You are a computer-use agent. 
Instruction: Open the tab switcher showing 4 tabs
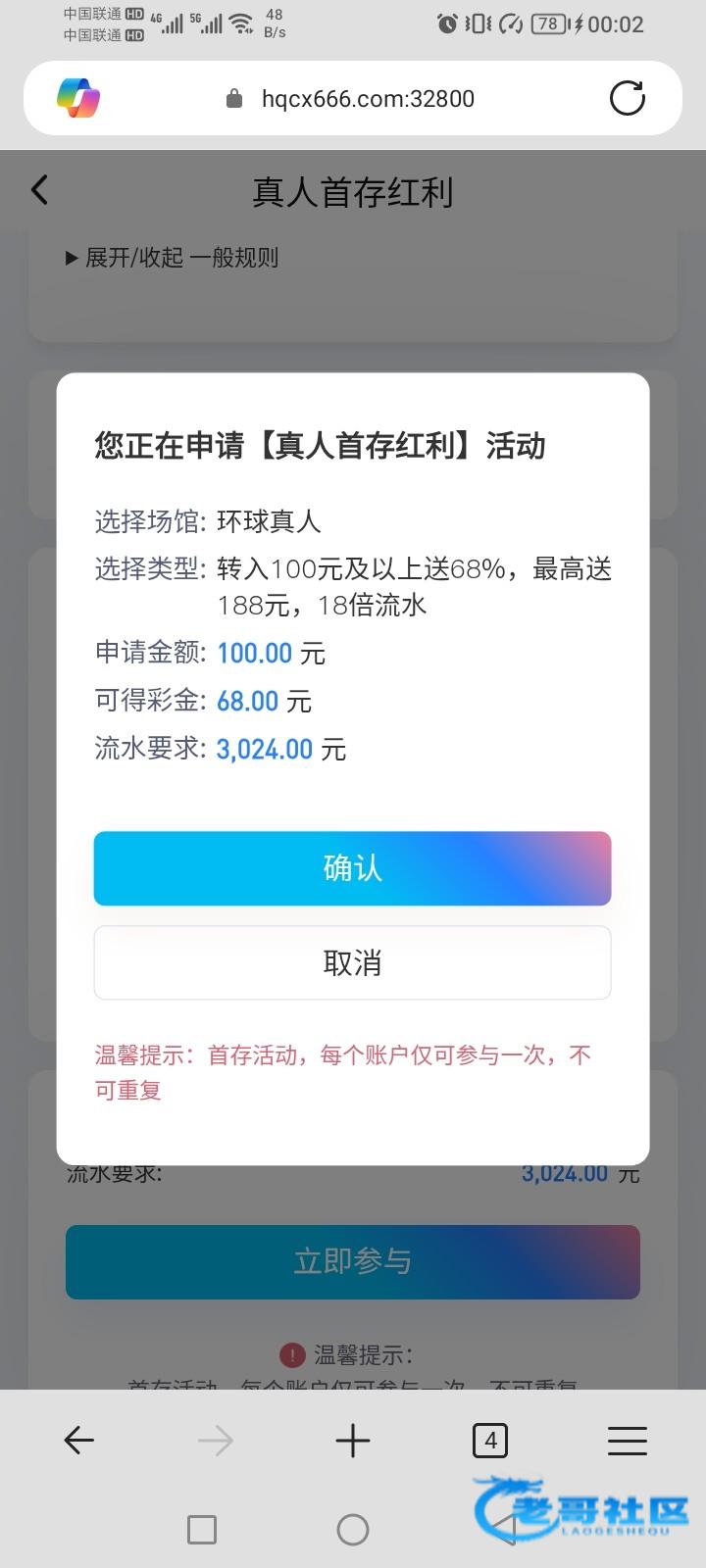click(x=490, y=1440)
